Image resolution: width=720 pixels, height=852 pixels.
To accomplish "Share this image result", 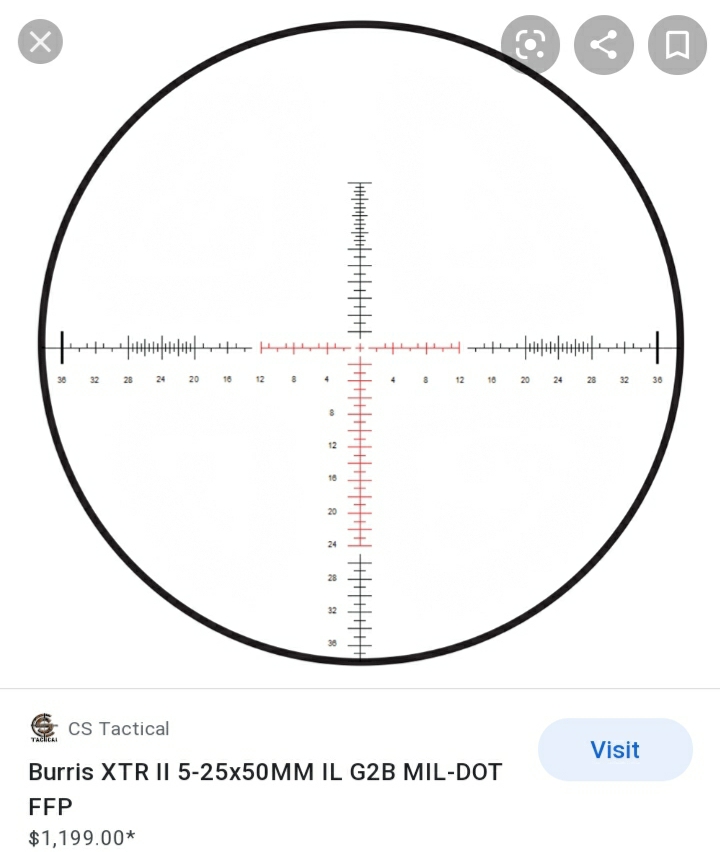I will 603,44.
